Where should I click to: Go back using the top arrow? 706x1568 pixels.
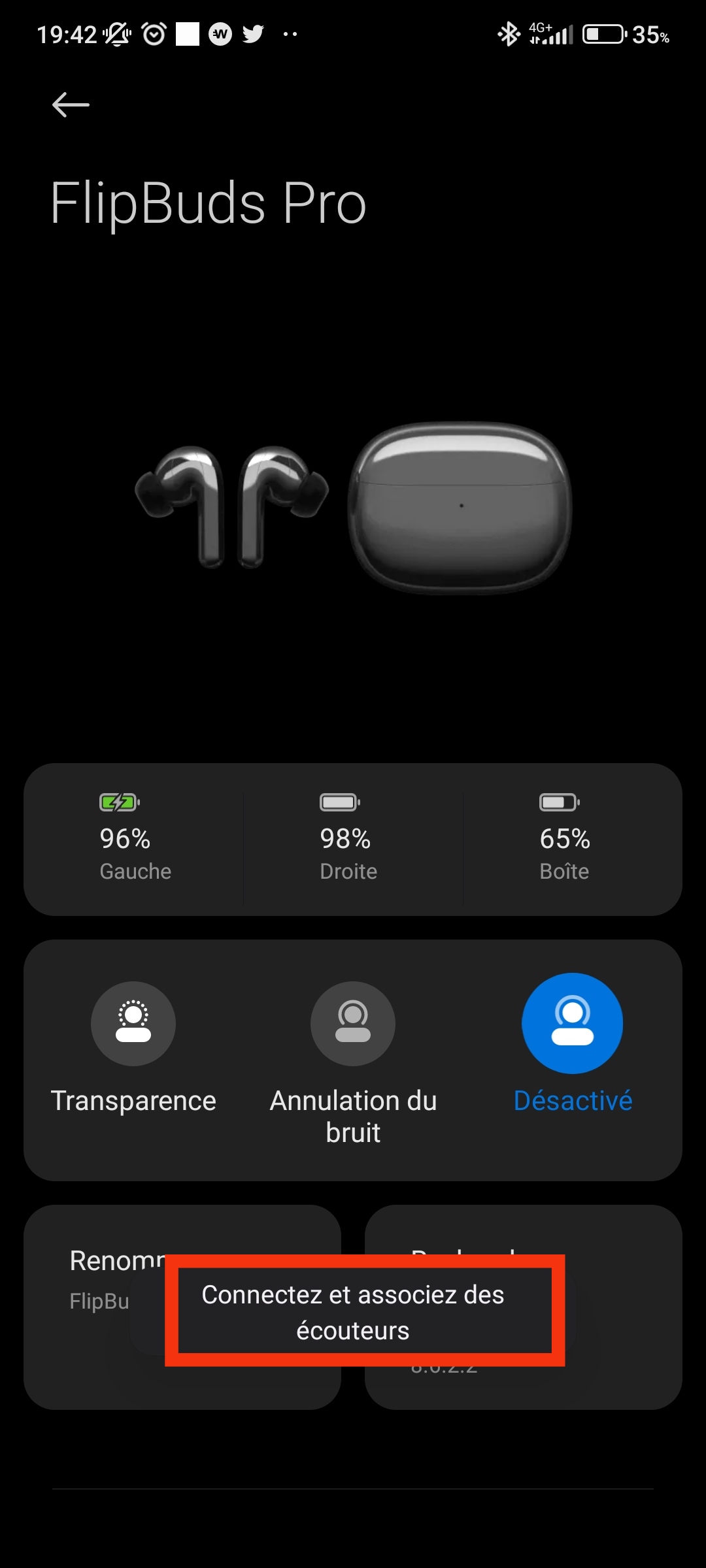coord(71,105)
